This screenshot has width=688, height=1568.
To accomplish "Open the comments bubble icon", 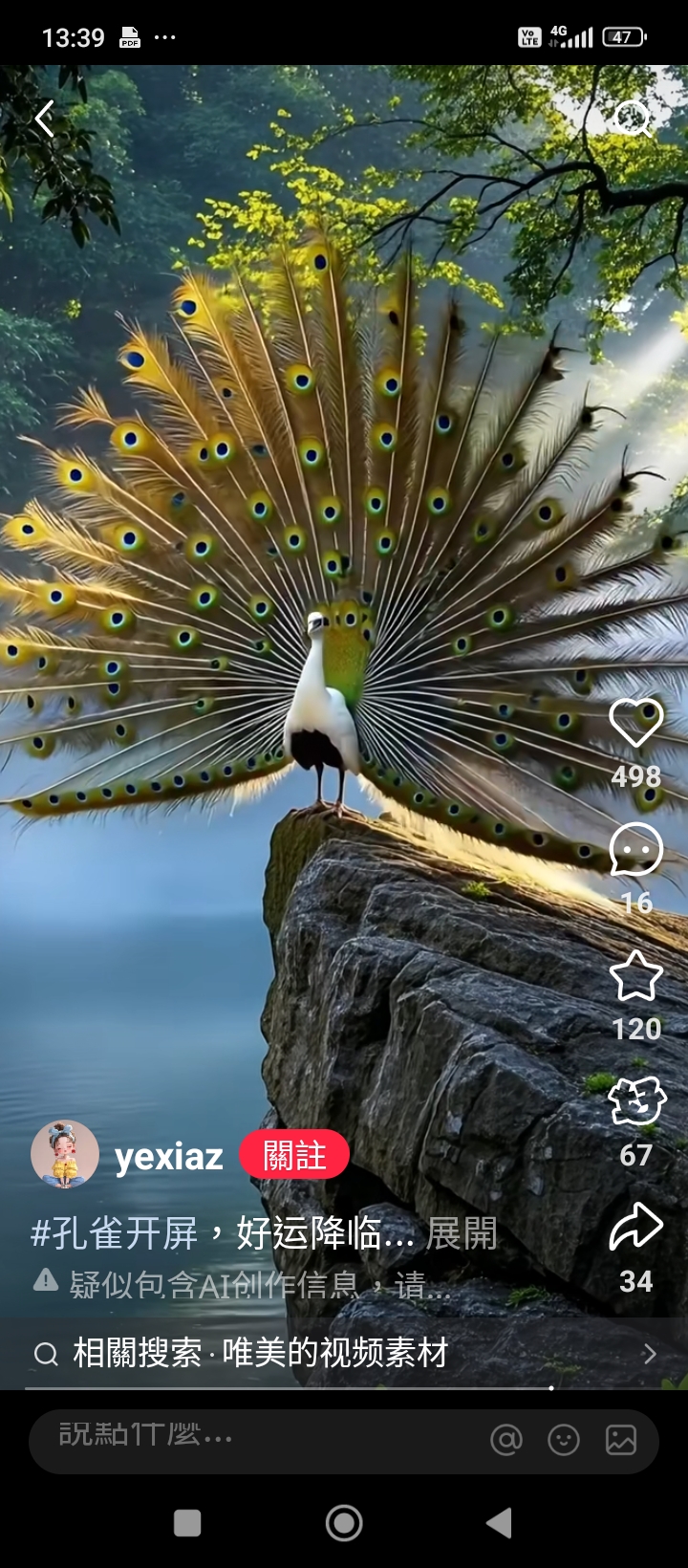I will pos(636,849).
